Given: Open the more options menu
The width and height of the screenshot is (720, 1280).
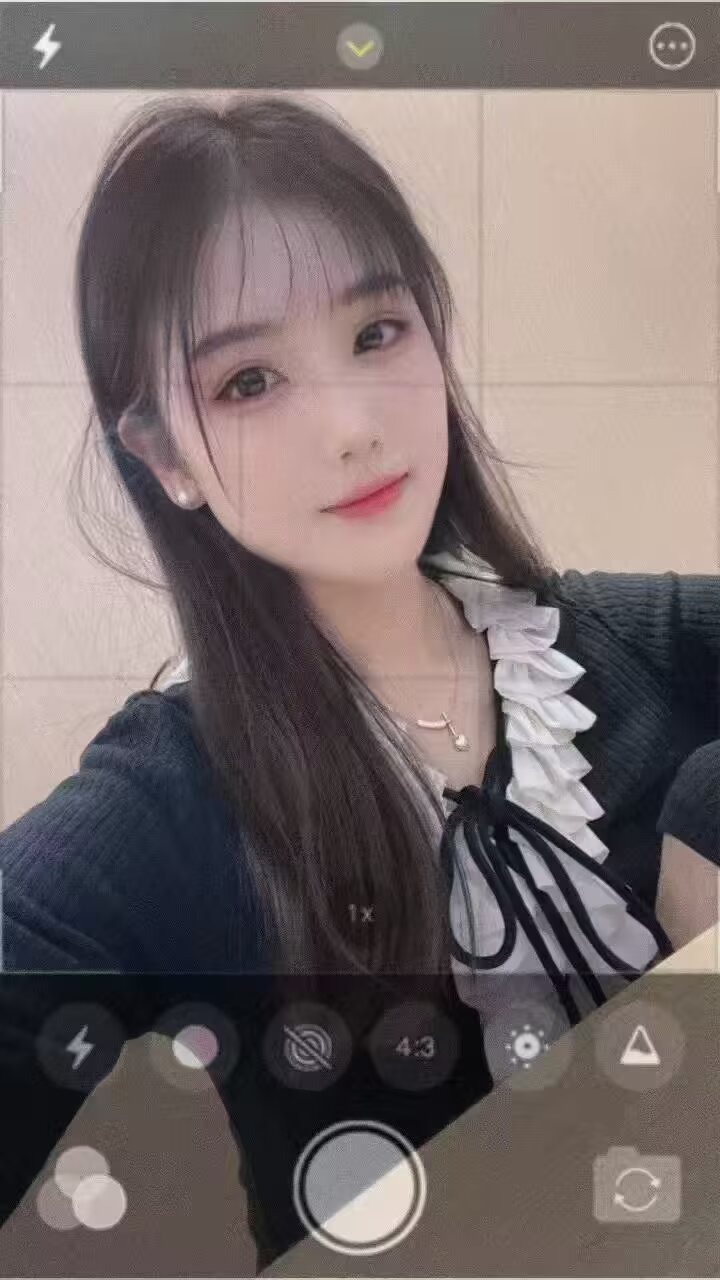Looking at the screenshot, I should [671, 46].
